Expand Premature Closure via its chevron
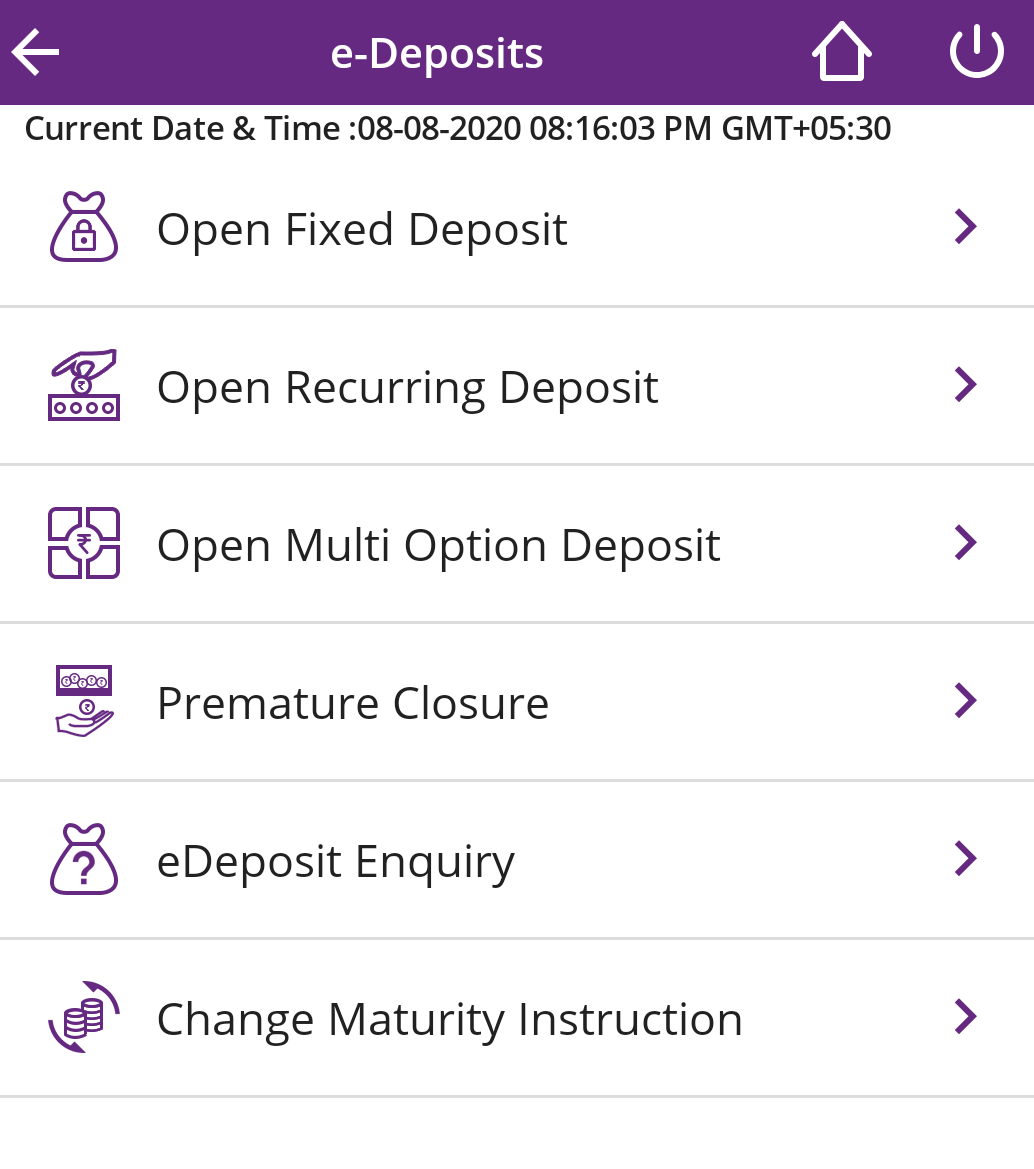 pyautogui.click(x=966, y=701)
